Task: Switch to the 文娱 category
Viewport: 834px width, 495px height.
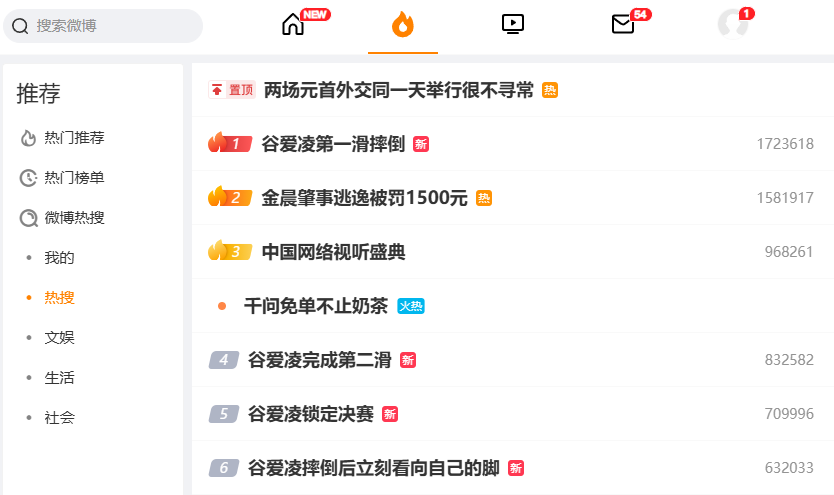Action: pos(59,338)
